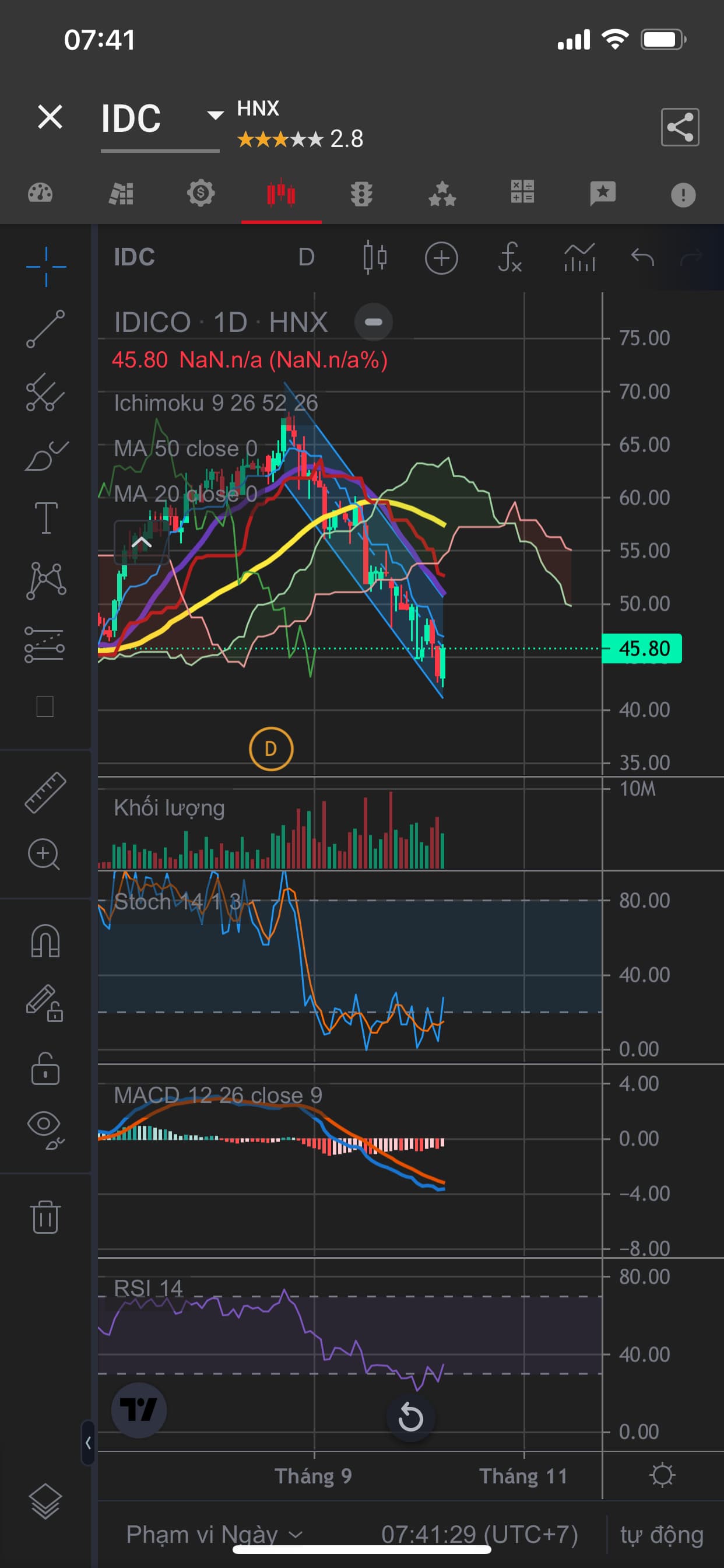
Task: Reset chart view with the circular arrow
Action: click(410, 1418)
